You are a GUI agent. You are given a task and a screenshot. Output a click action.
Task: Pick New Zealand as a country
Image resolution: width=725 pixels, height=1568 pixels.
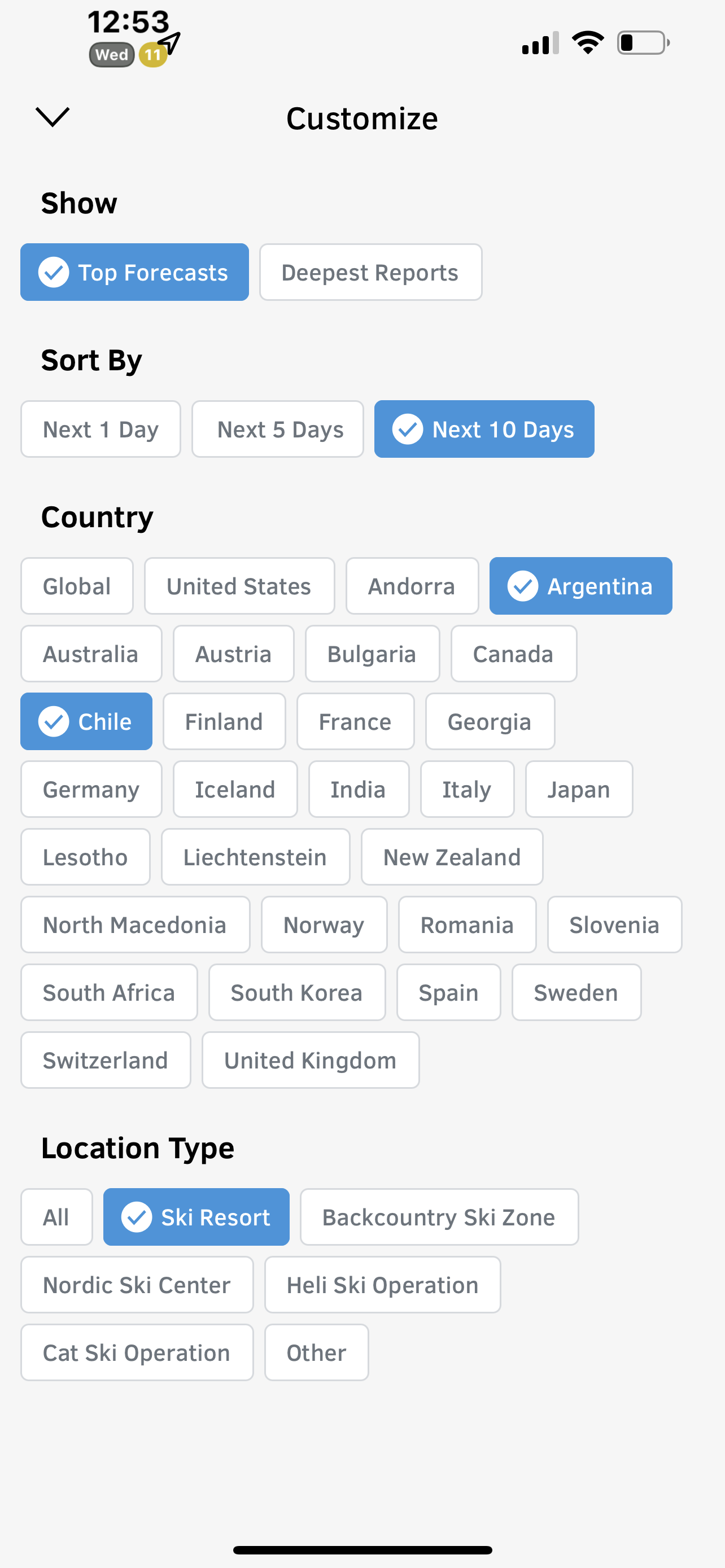click(x=452, y=857)
